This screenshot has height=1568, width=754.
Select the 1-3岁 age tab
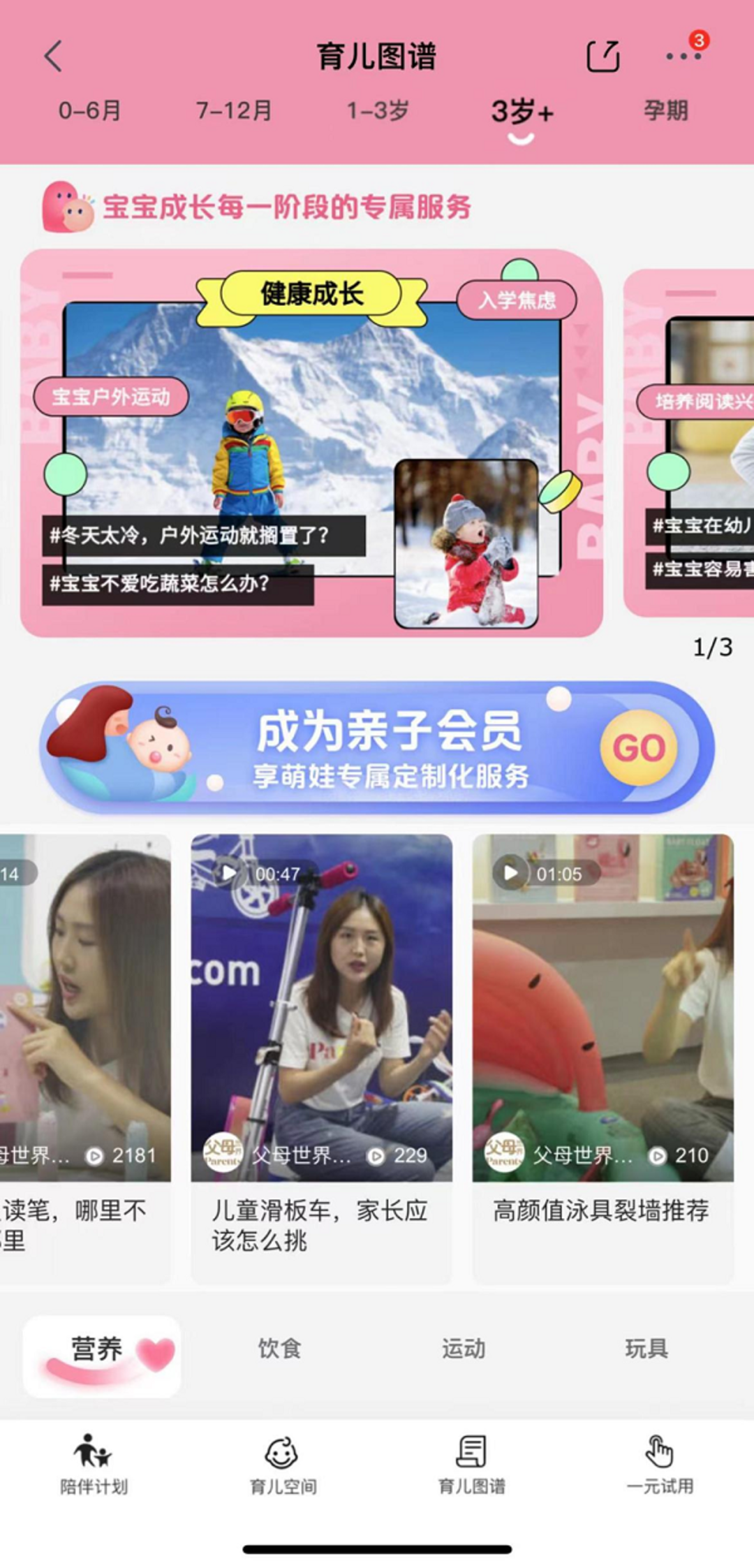click(378, 110)
